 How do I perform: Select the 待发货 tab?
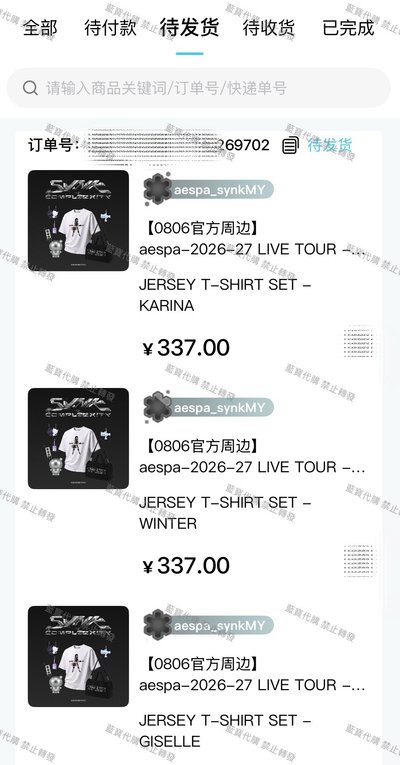189,27
